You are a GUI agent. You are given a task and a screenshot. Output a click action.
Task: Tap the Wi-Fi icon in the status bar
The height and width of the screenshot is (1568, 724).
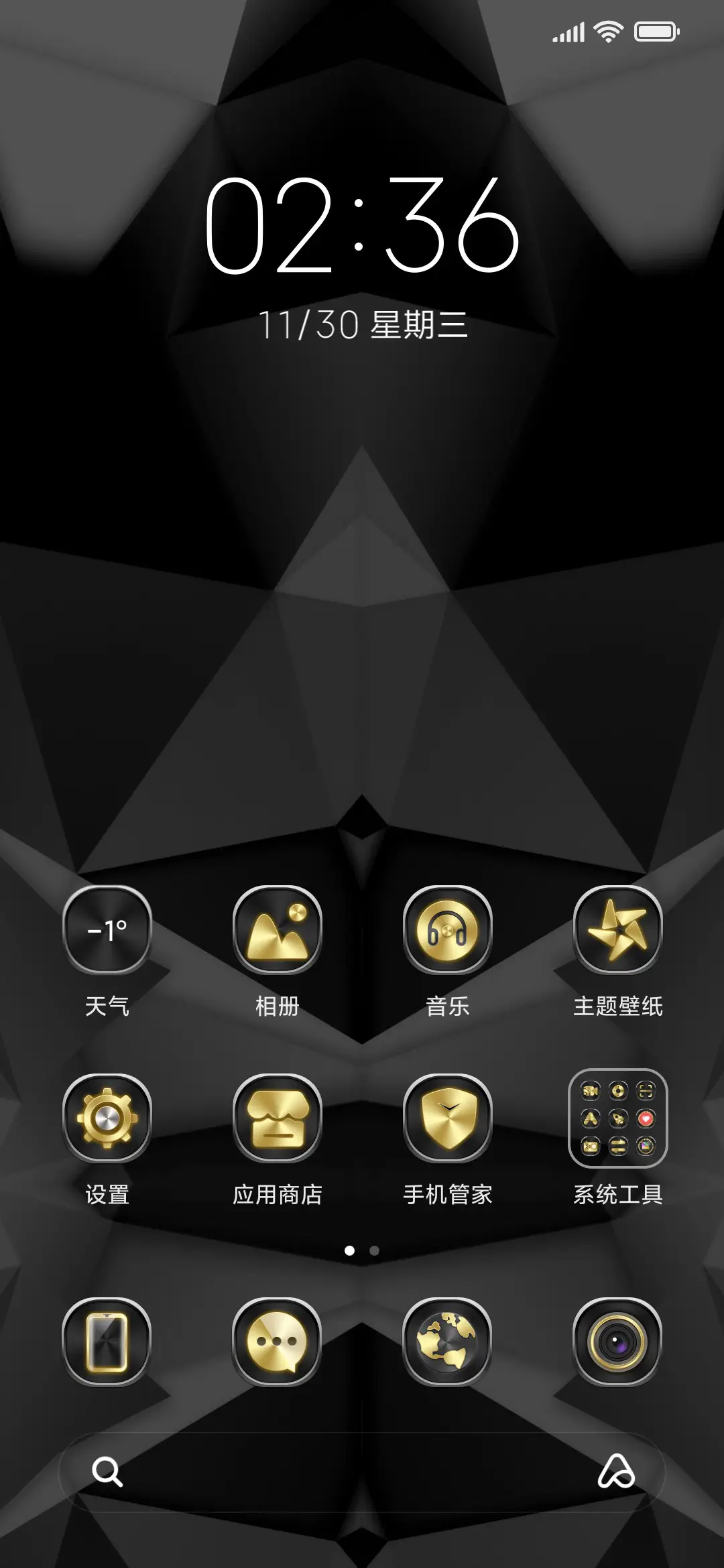pyautogui.click(x=607, y=30)
